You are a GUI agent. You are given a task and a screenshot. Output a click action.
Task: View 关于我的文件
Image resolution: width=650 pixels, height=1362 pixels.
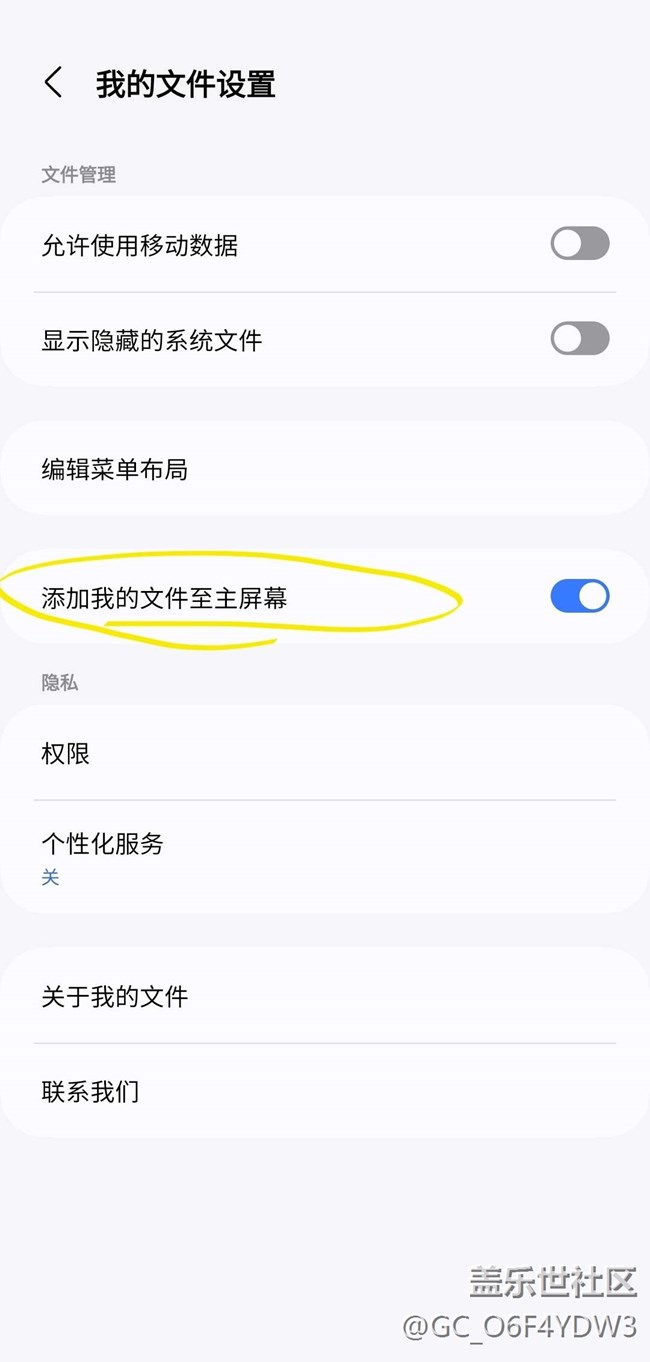325,996
